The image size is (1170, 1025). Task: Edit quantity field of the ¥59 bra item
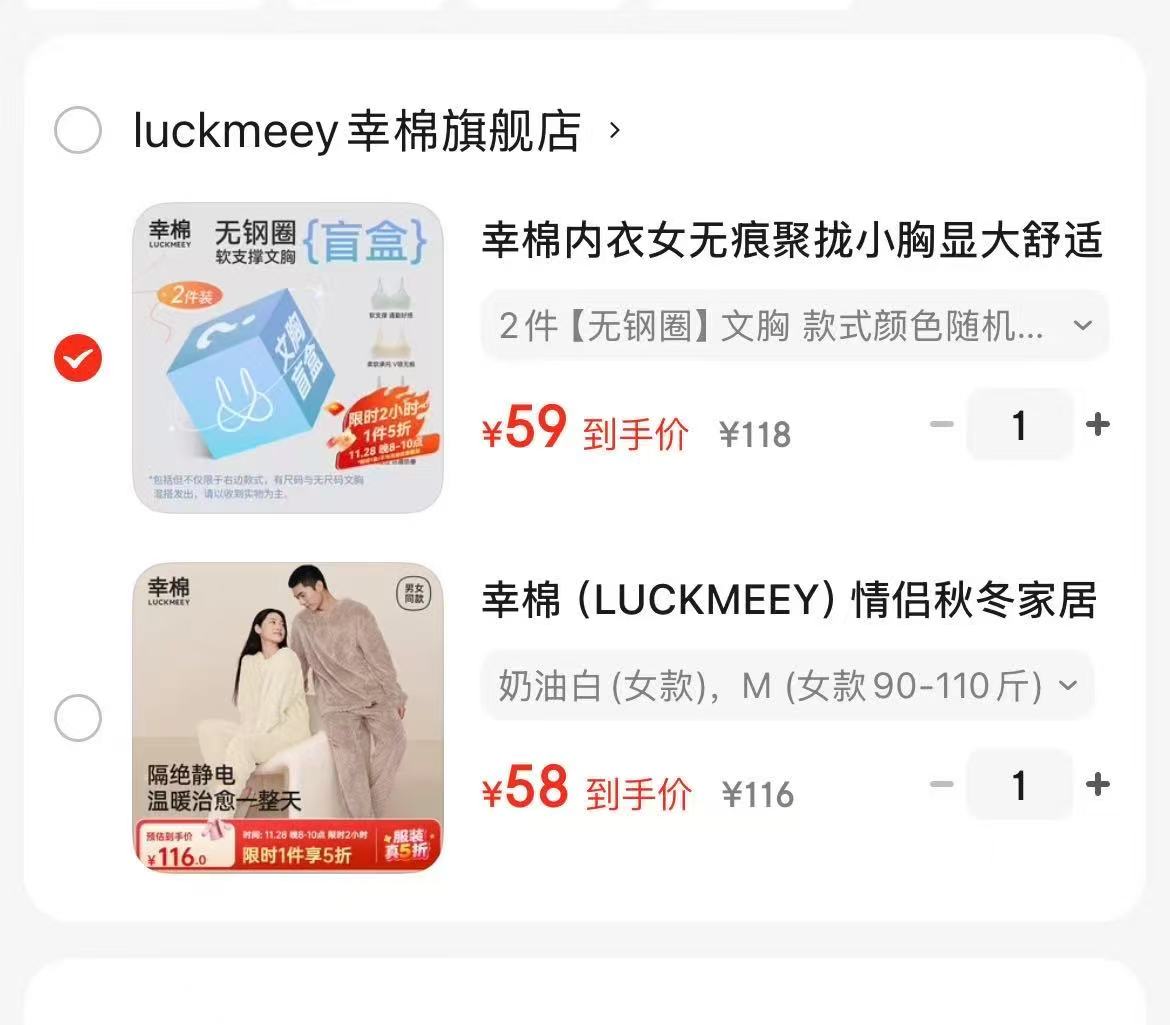point(1019,425)
